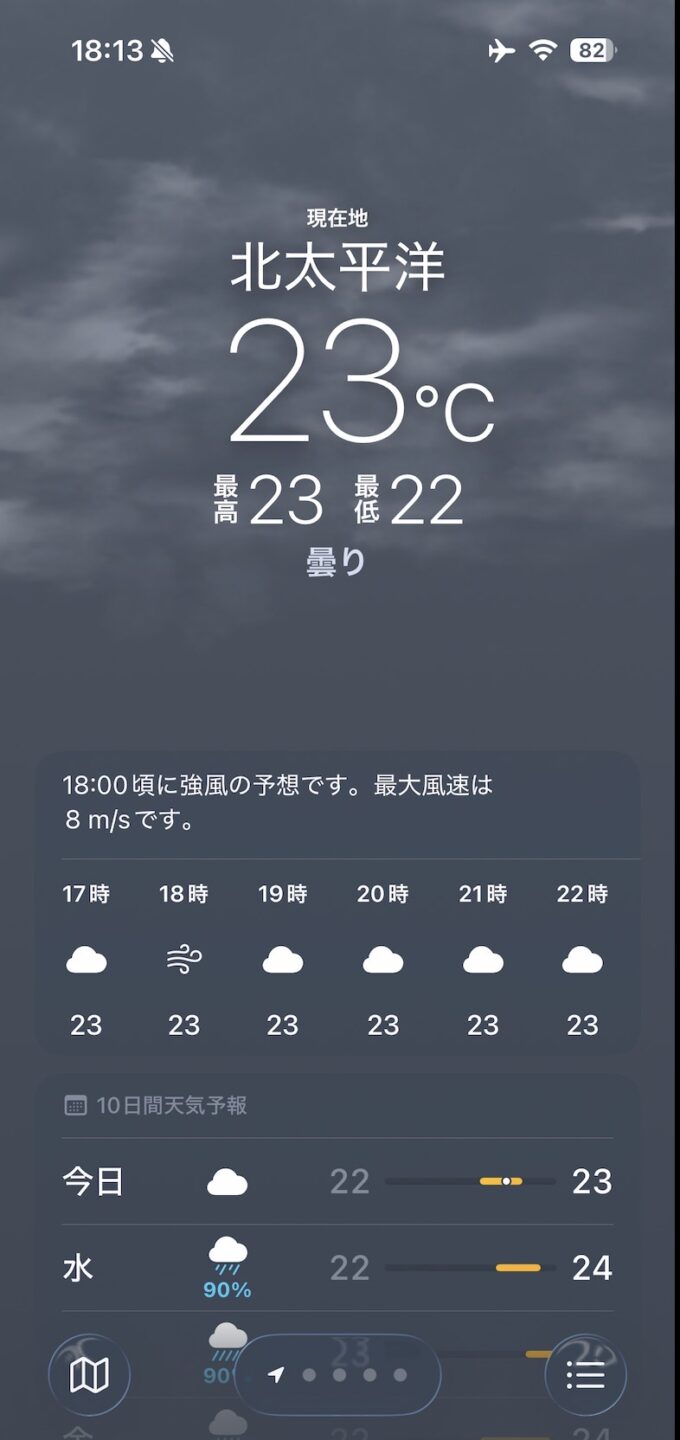Open the 水 Wednesday forecast row

point(337,1268)
